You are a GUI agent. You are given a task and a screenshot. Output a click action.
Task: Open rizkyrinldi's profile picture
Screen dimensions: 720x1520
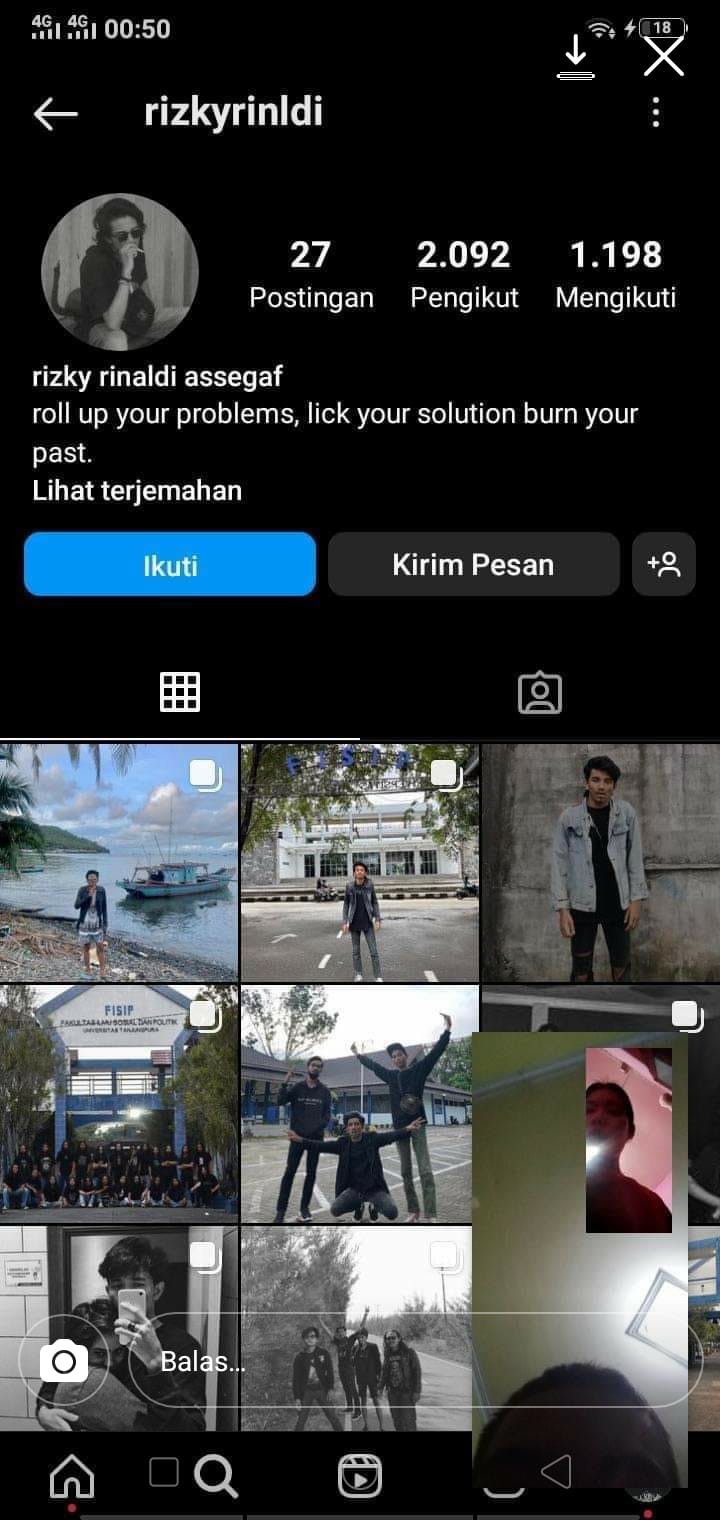pos(120,272)
